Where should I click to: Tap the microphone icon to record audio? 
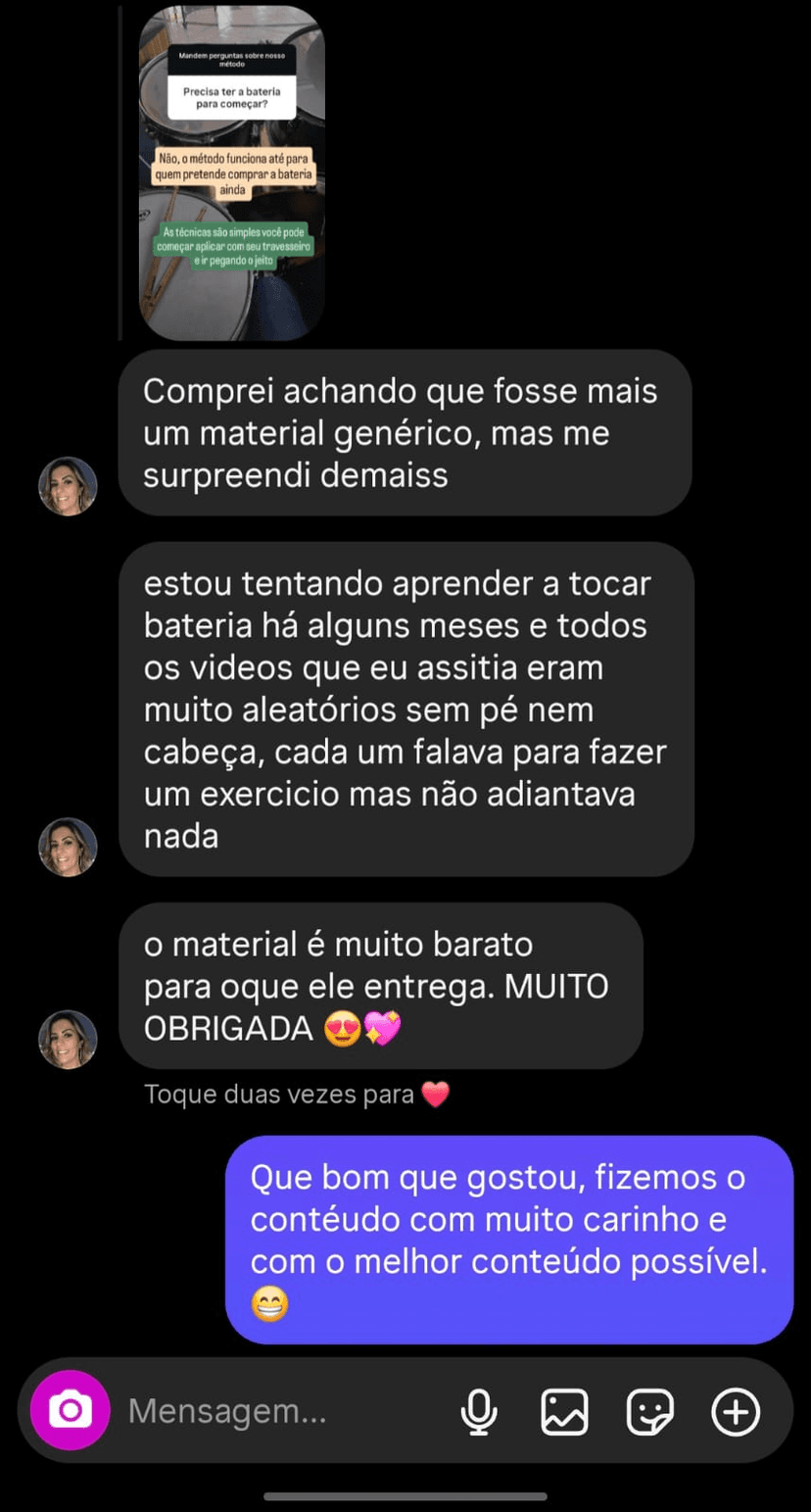click(480, 1411)
